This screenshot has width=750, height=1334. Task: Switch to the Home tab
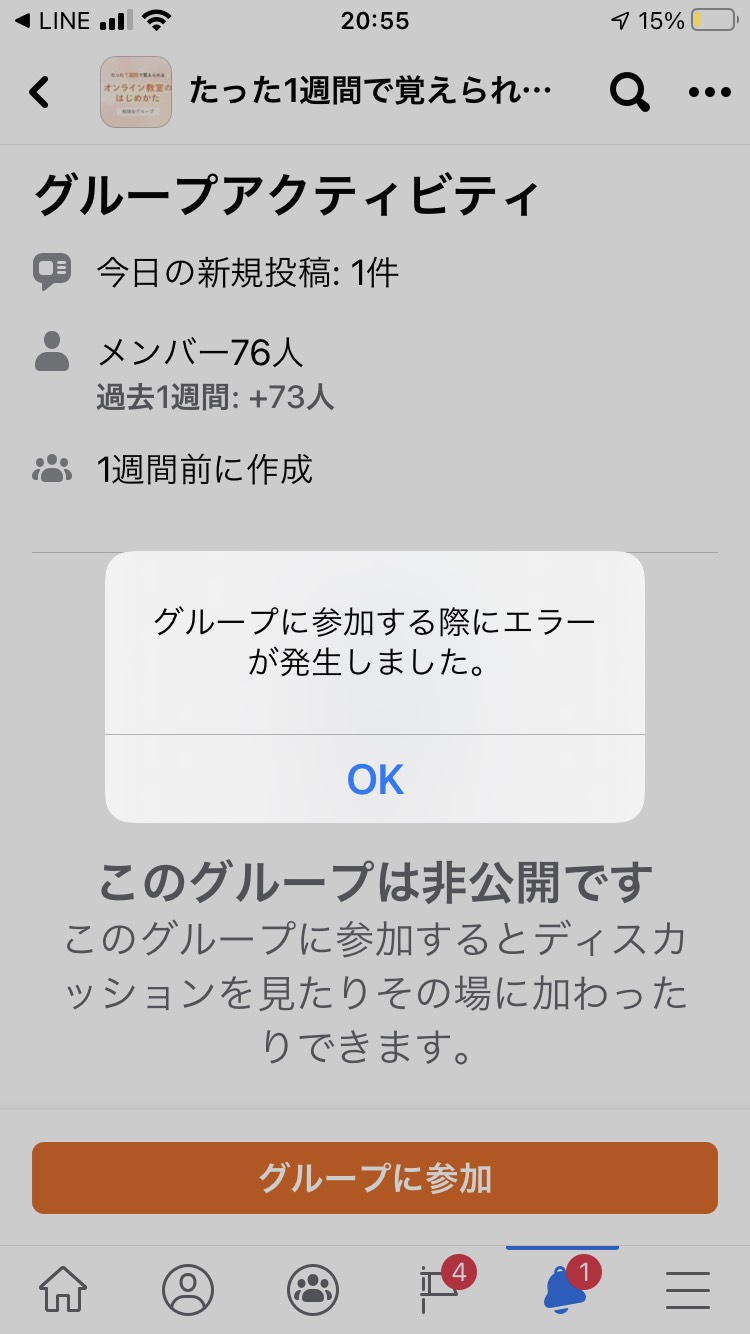[x=63, y=1289]
